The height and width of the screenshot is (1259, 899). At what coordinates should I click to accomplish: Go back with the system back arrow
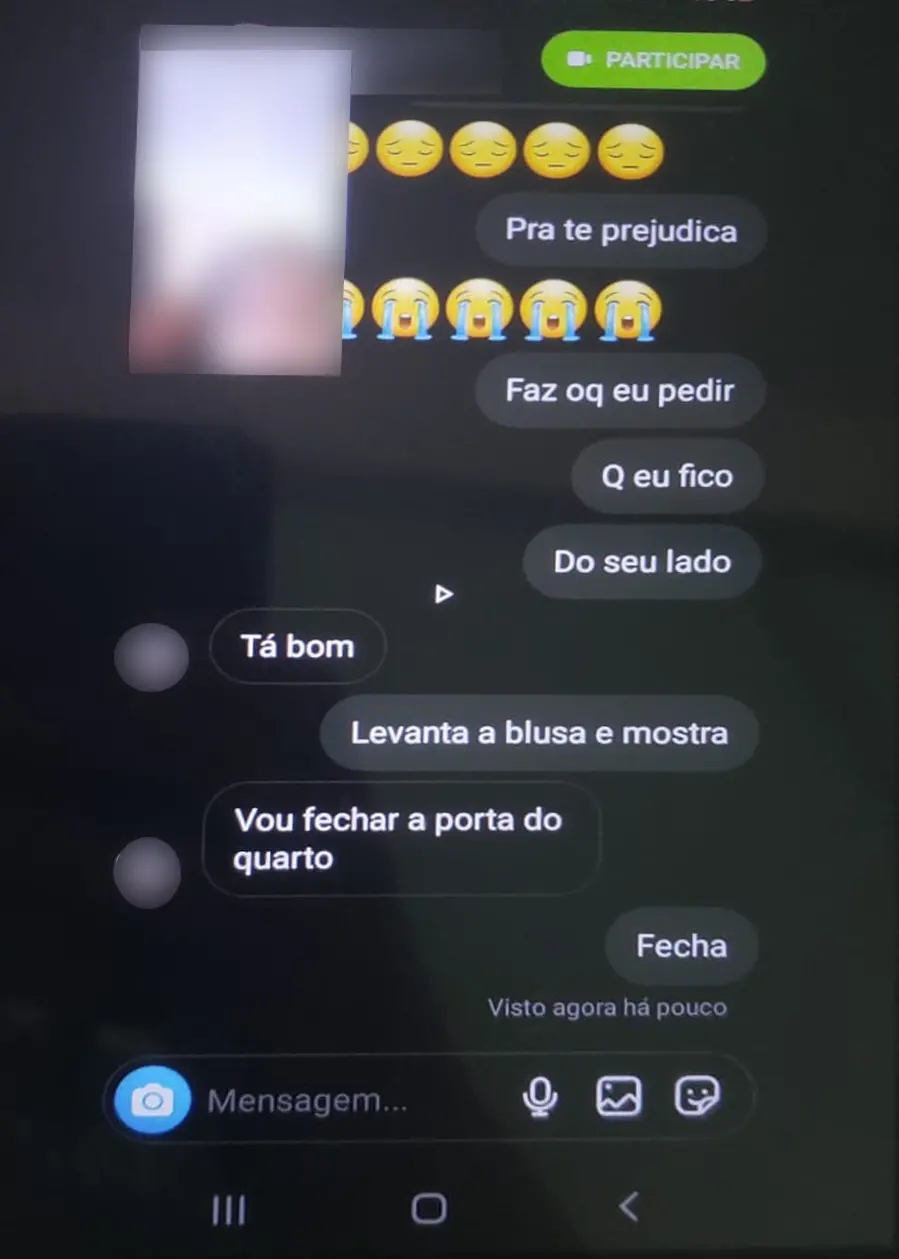click(629, 1208)
